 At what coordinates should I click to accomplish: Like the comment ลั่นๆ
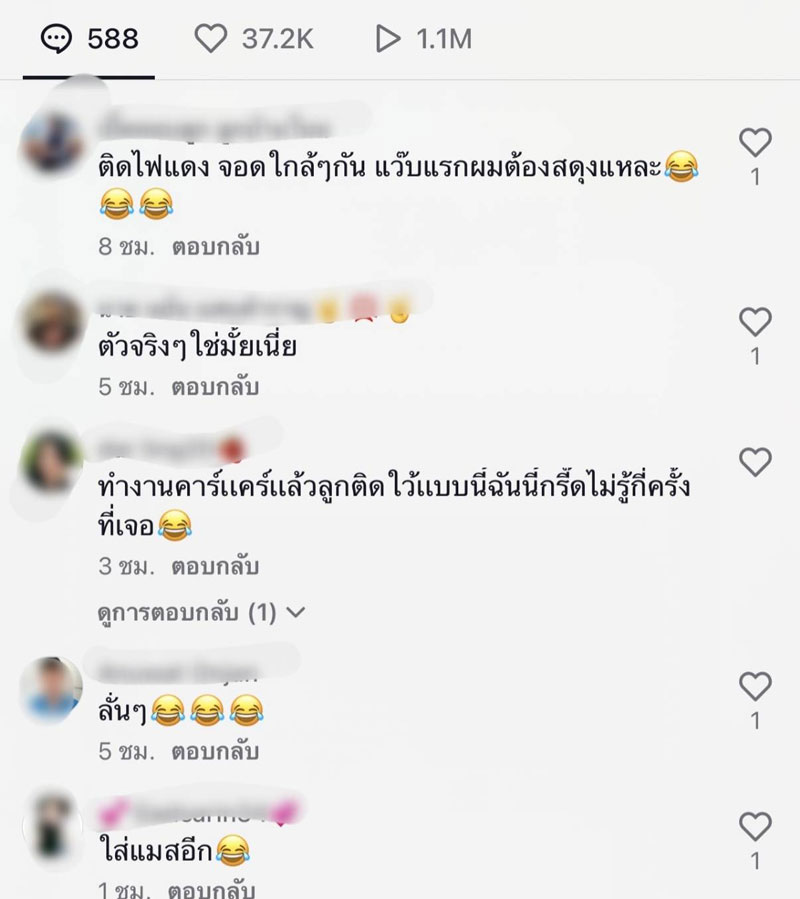pyautogui.click(x=755, y=686)
